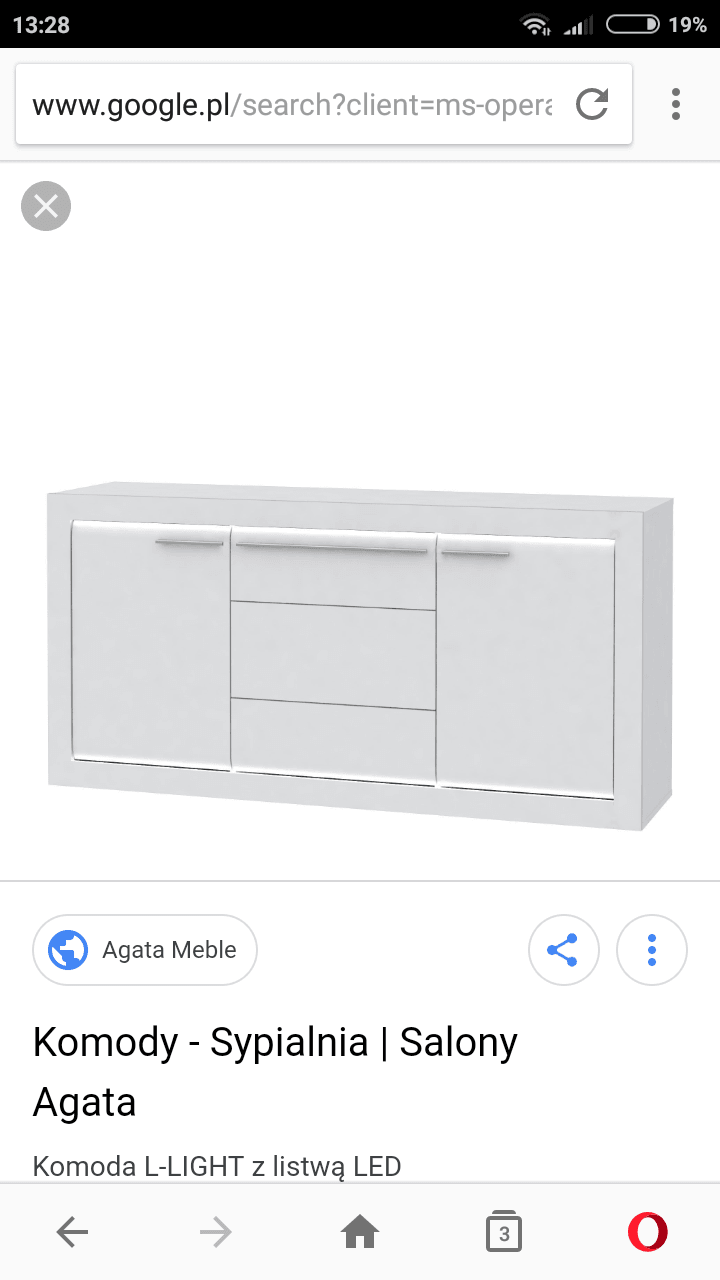This screenshot has width=720, height=1280.
Task: Tap the URL address bar
Action: tap(292, 105)
